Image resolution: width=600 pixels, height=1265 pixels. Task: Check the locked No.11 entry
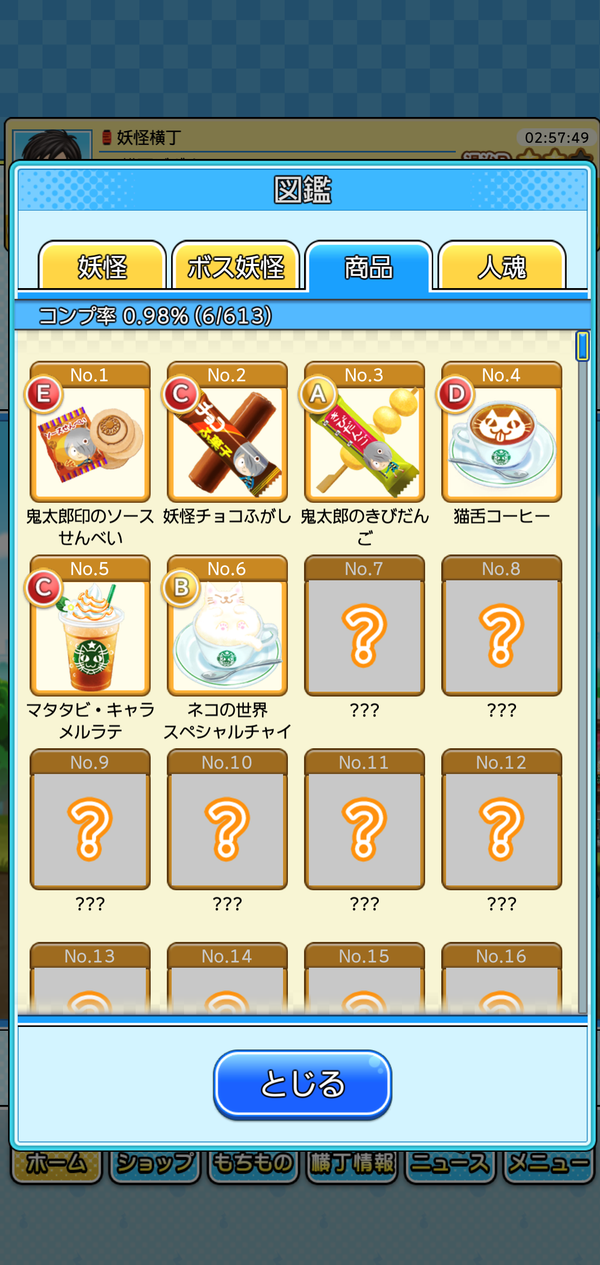pos(364,820)
